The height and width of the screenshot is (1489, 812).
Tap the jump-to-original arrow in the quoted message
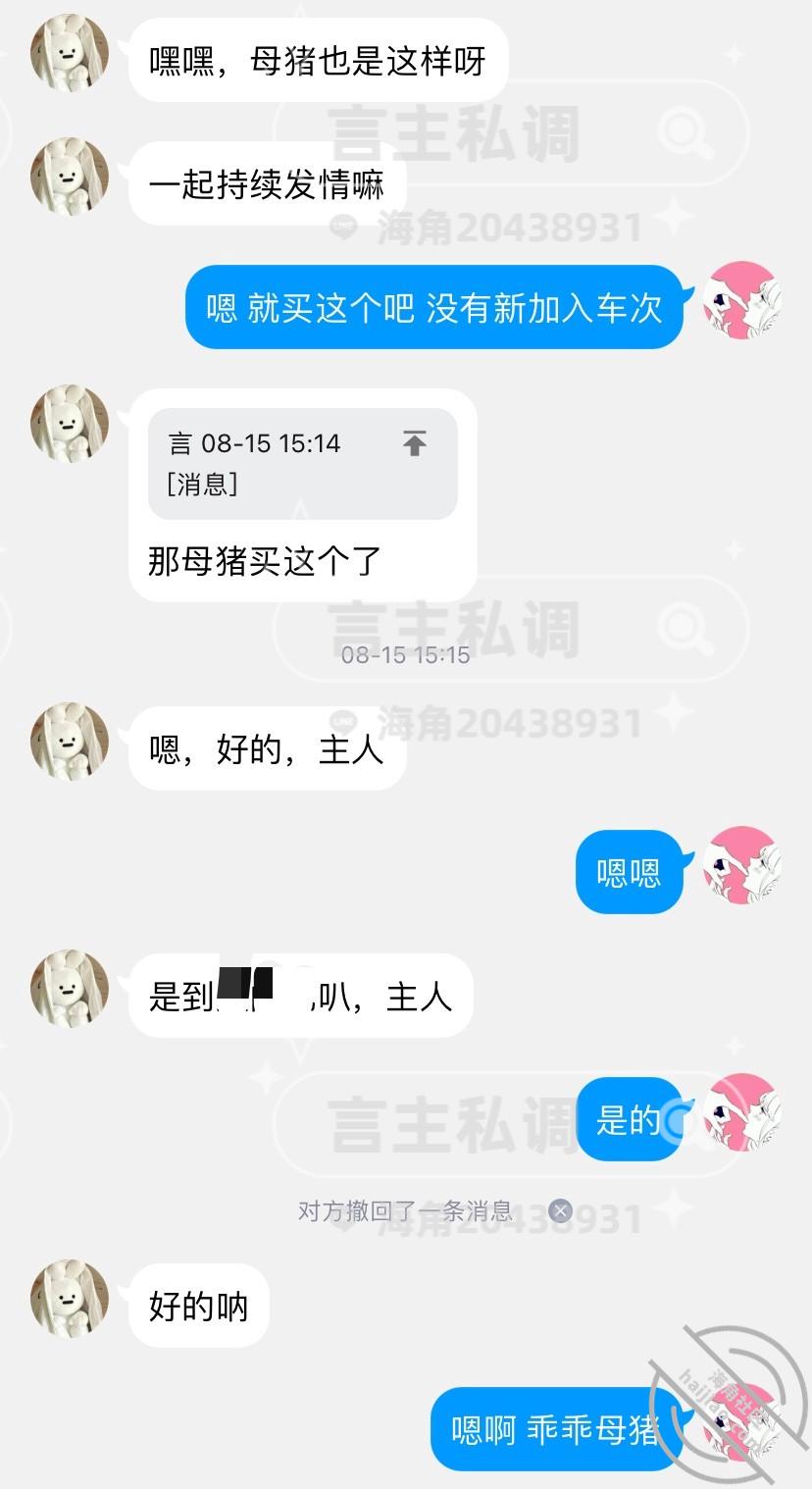click(414, 443)
